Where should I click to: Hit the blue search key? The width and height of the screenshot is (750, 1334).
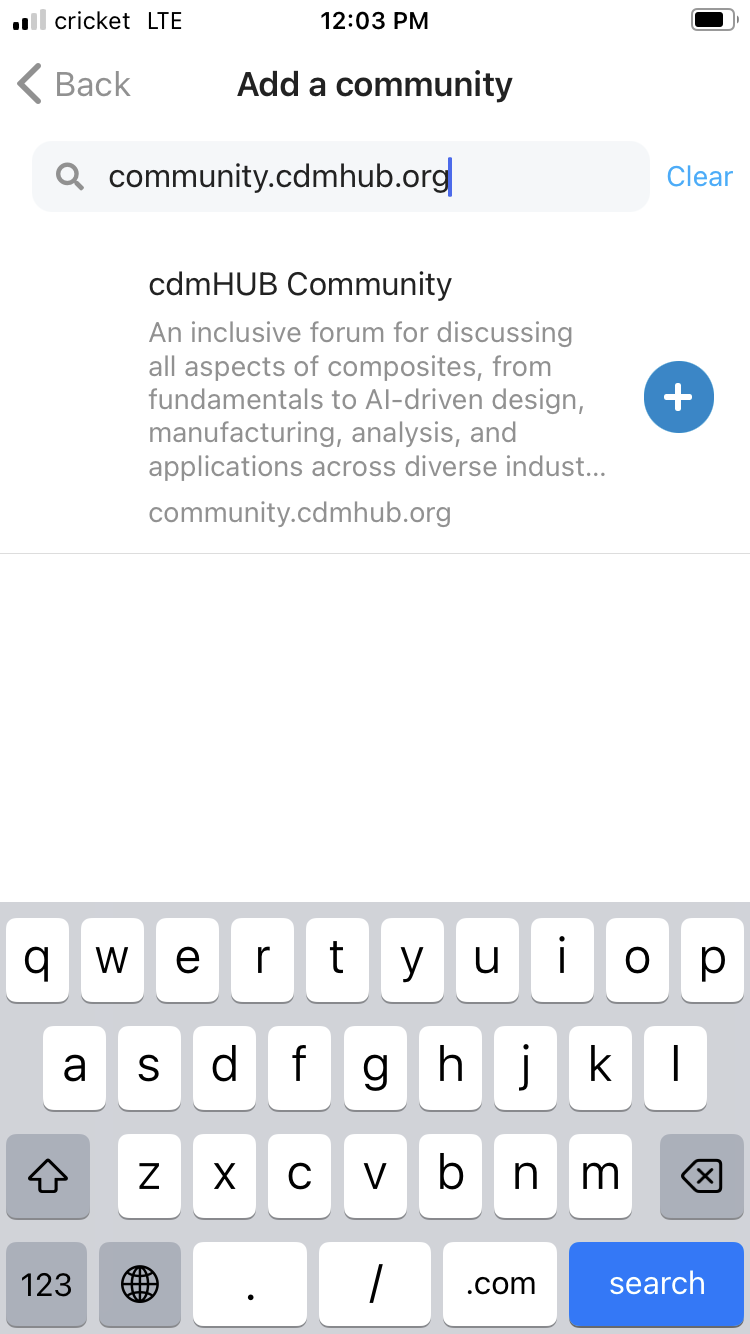coord(657,1284)
